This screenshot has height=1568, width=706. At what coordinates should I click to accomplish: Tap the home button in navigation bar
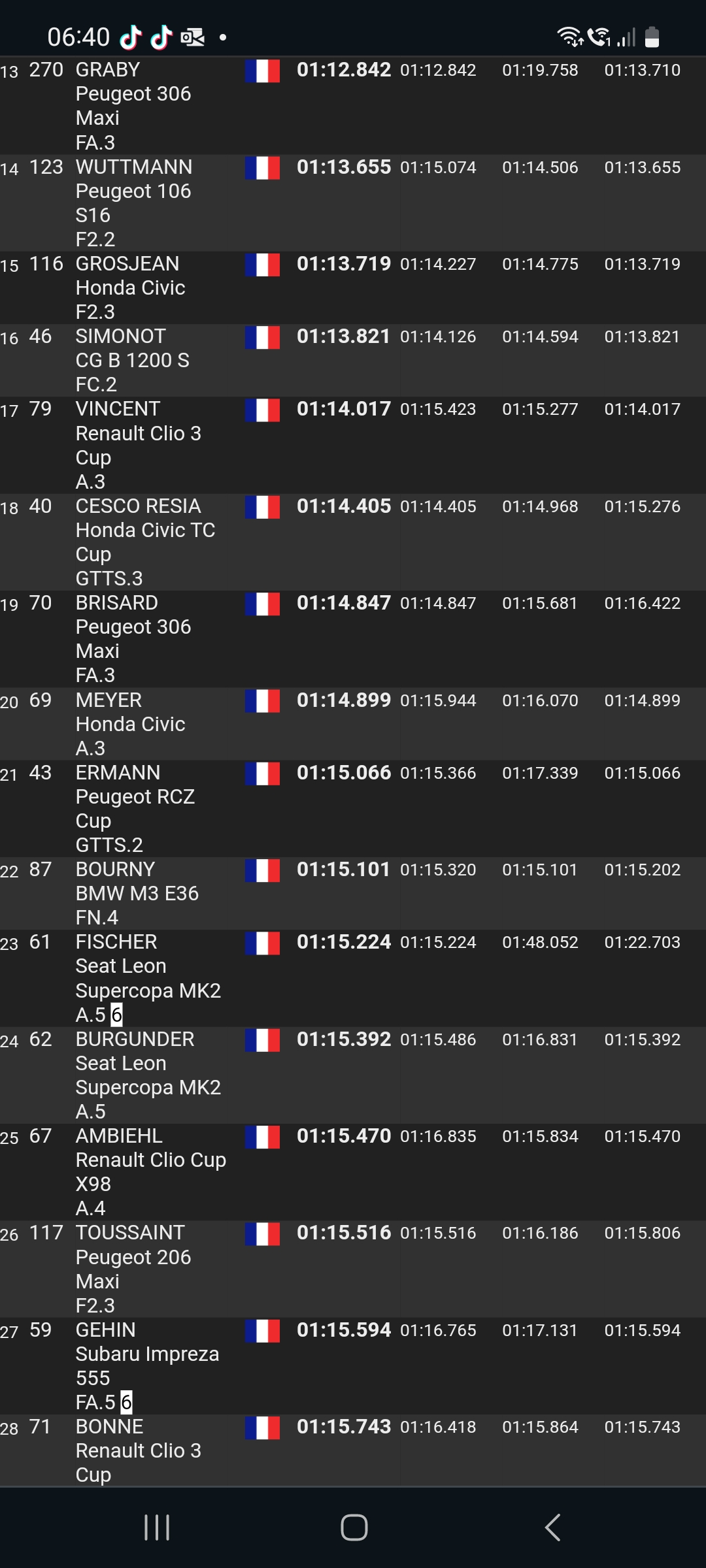click(354, 1527)
